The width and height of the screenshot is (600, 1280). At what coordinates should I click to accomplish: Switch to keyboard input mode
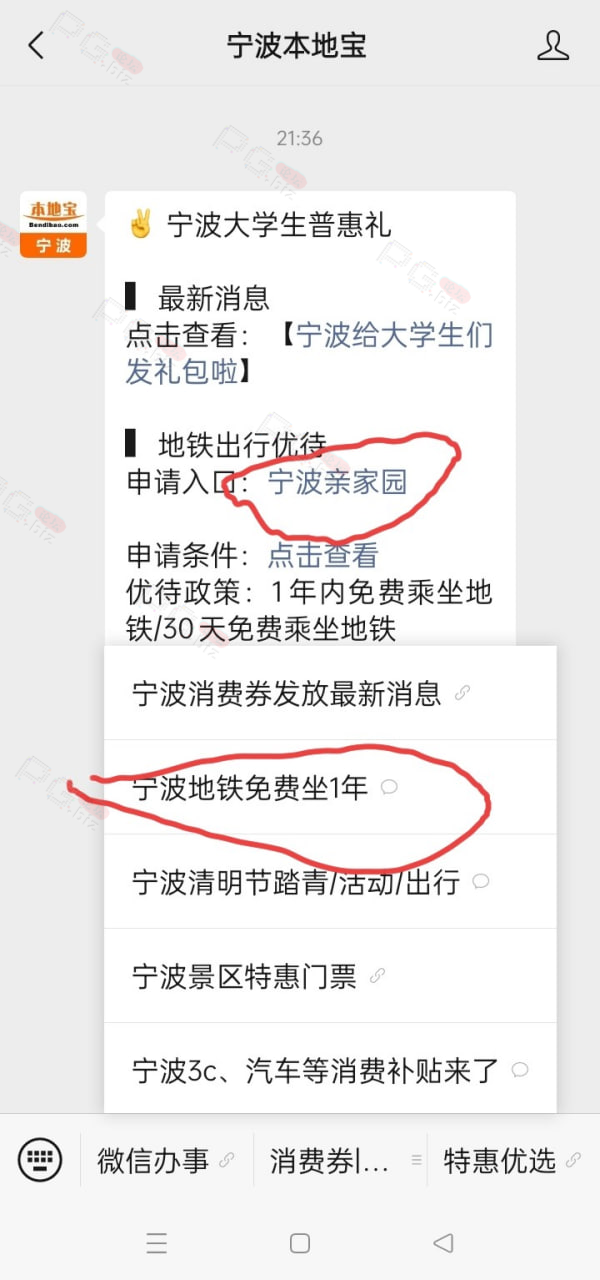click(40, 1160)
